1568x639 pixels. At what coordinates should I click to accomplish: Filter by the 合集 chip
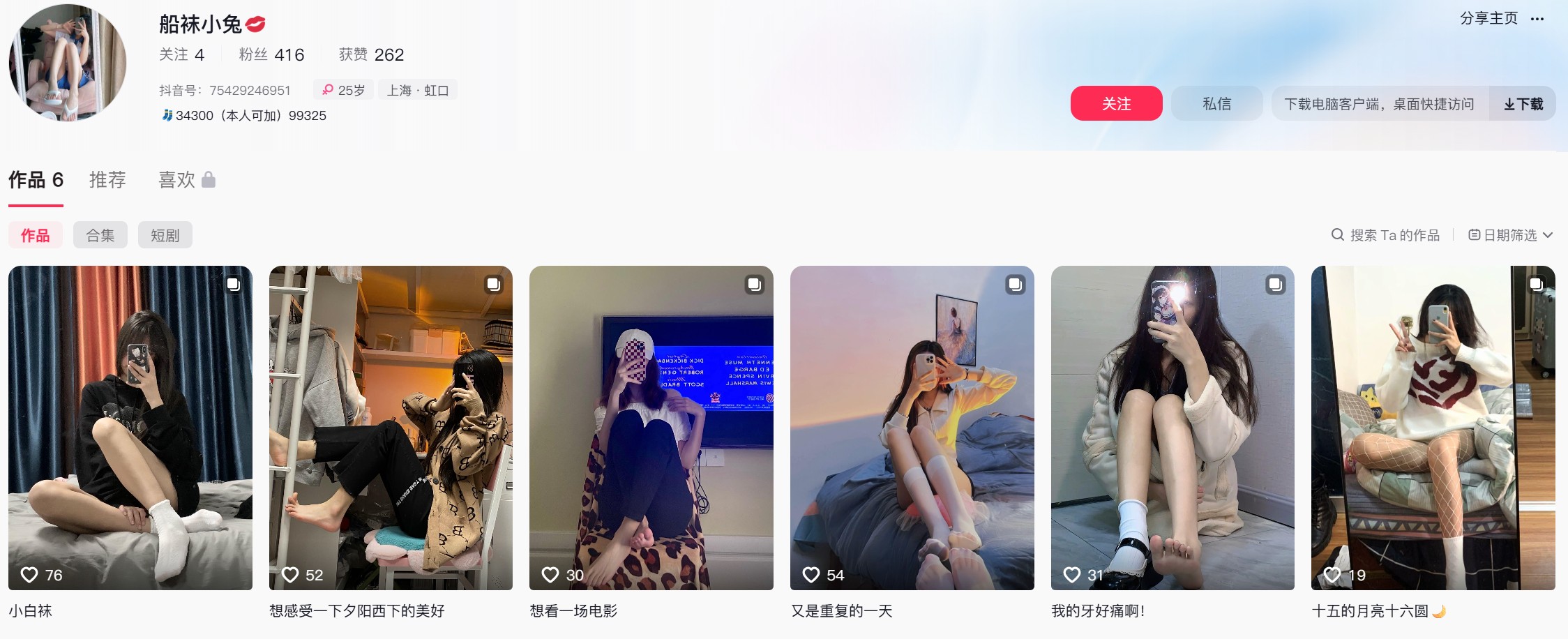100,235
